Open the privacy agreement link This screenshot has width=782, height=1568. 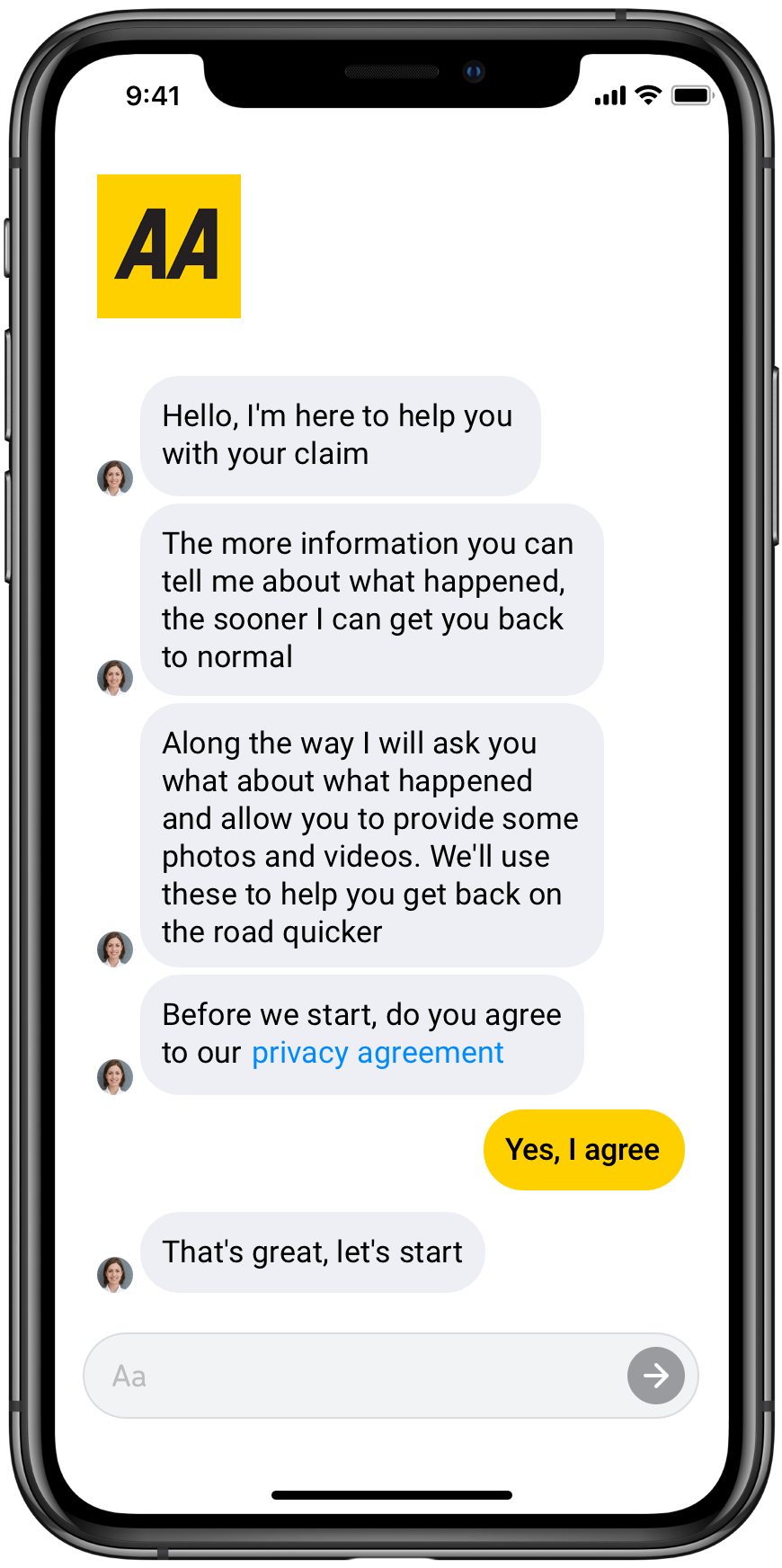[x=378, y=1053]
